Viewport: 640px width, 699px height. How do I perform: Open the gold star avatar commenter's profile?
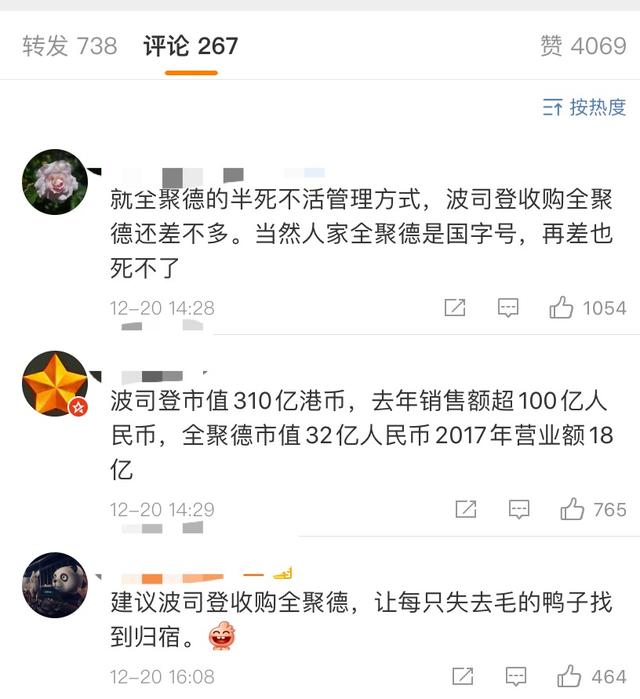55,384
